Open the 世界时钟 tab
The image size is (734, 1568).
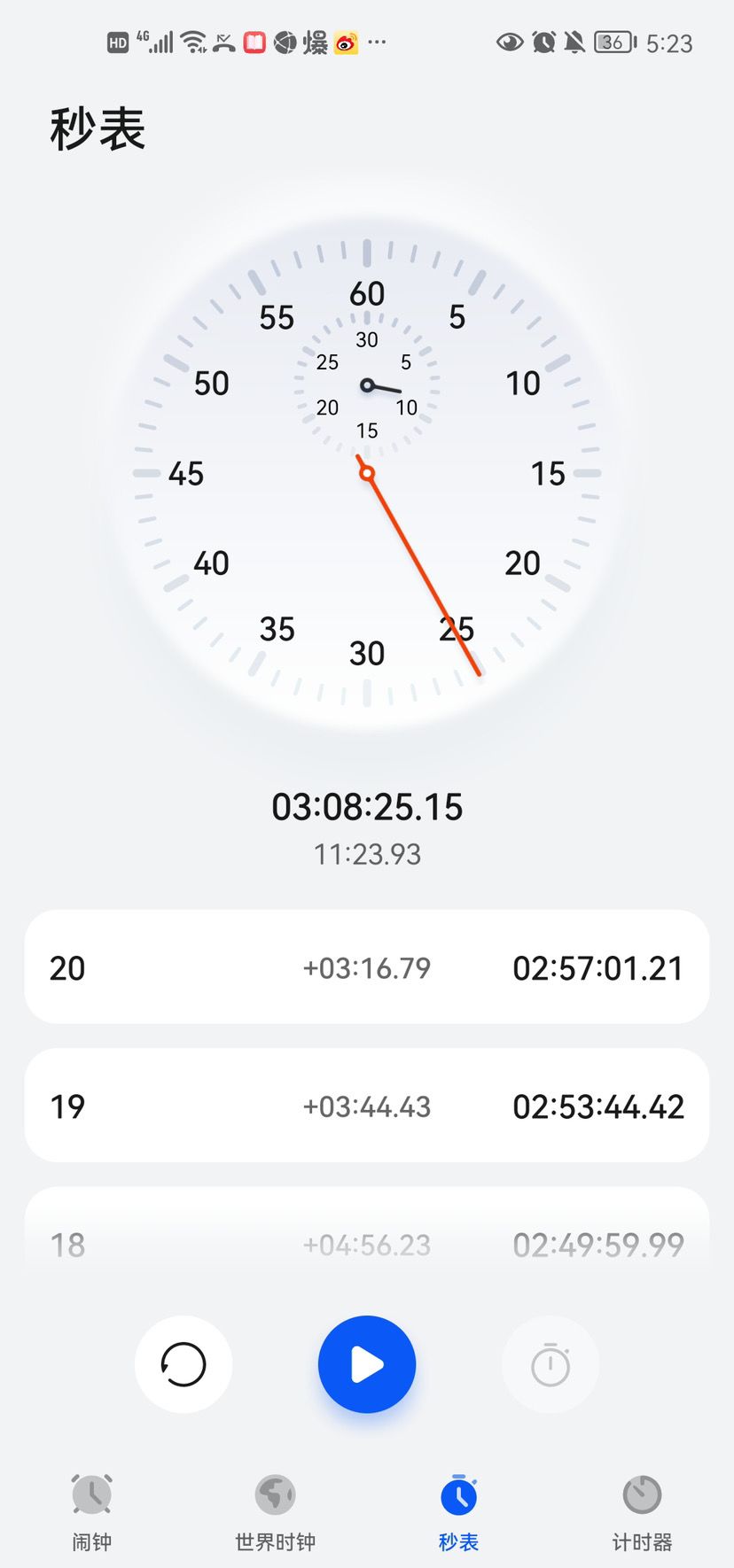(x=275, y=1512)
